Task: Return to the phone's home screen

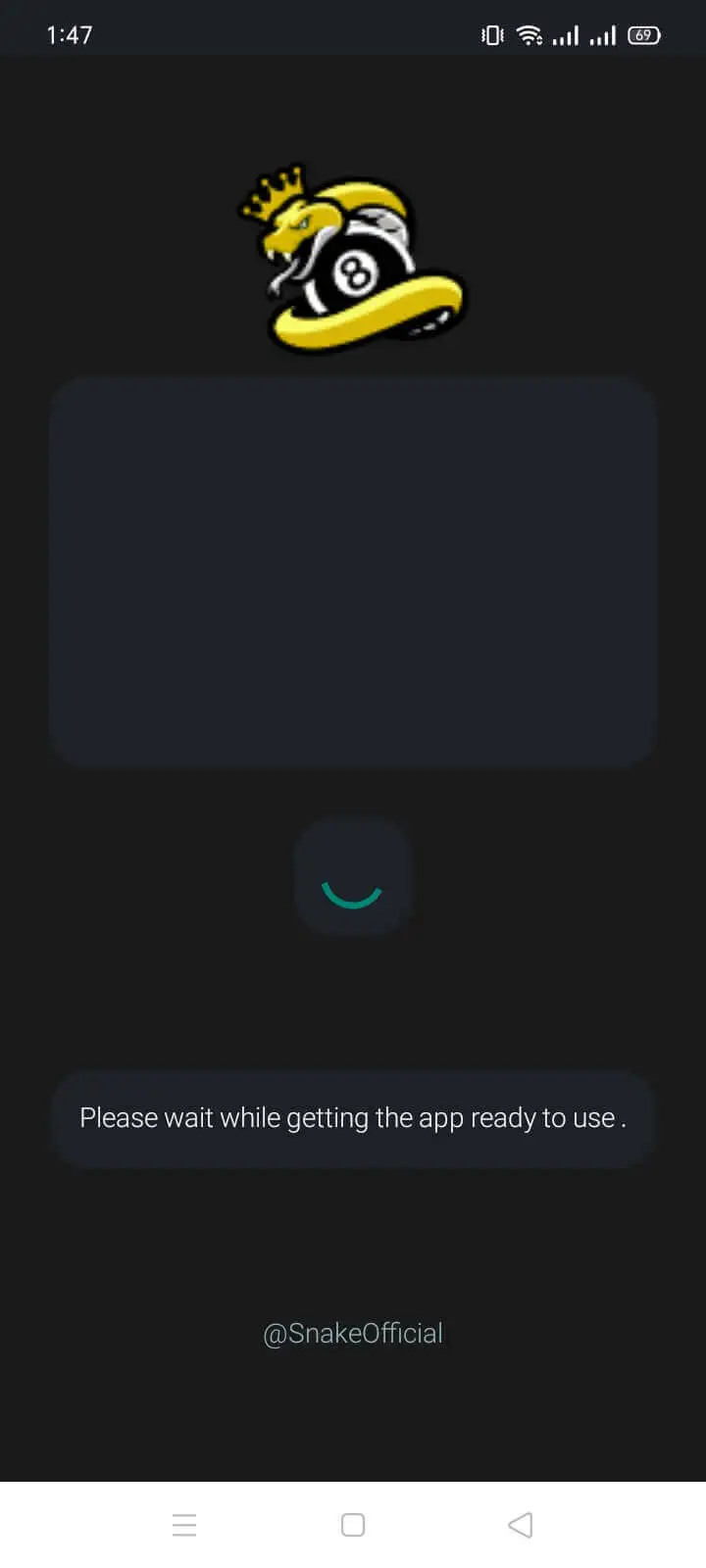Action: (353, 1525)
